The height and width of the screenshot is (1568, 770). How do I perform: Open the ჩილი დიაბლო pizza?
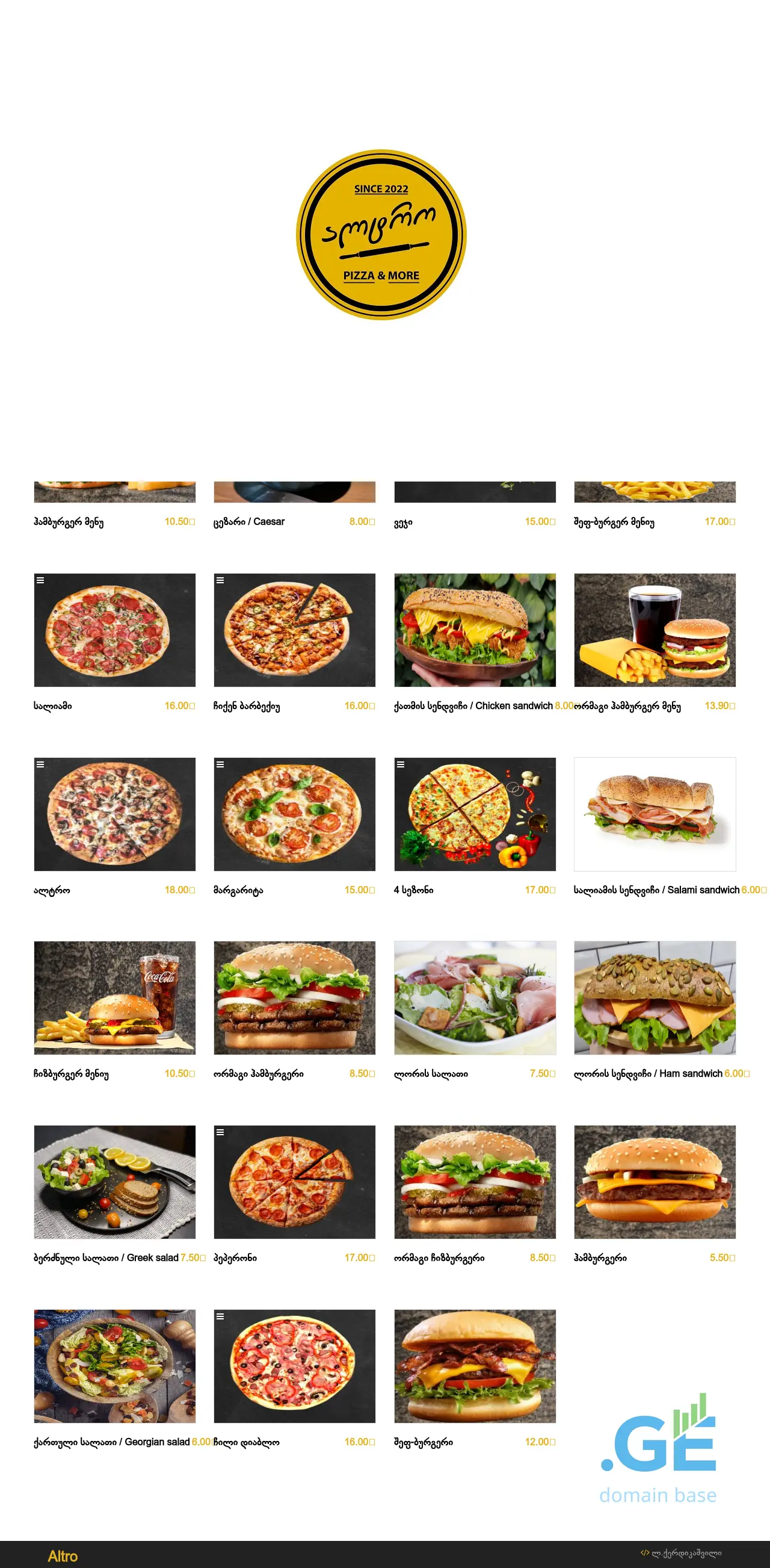pyautogui.click(x=294, y=1366)
